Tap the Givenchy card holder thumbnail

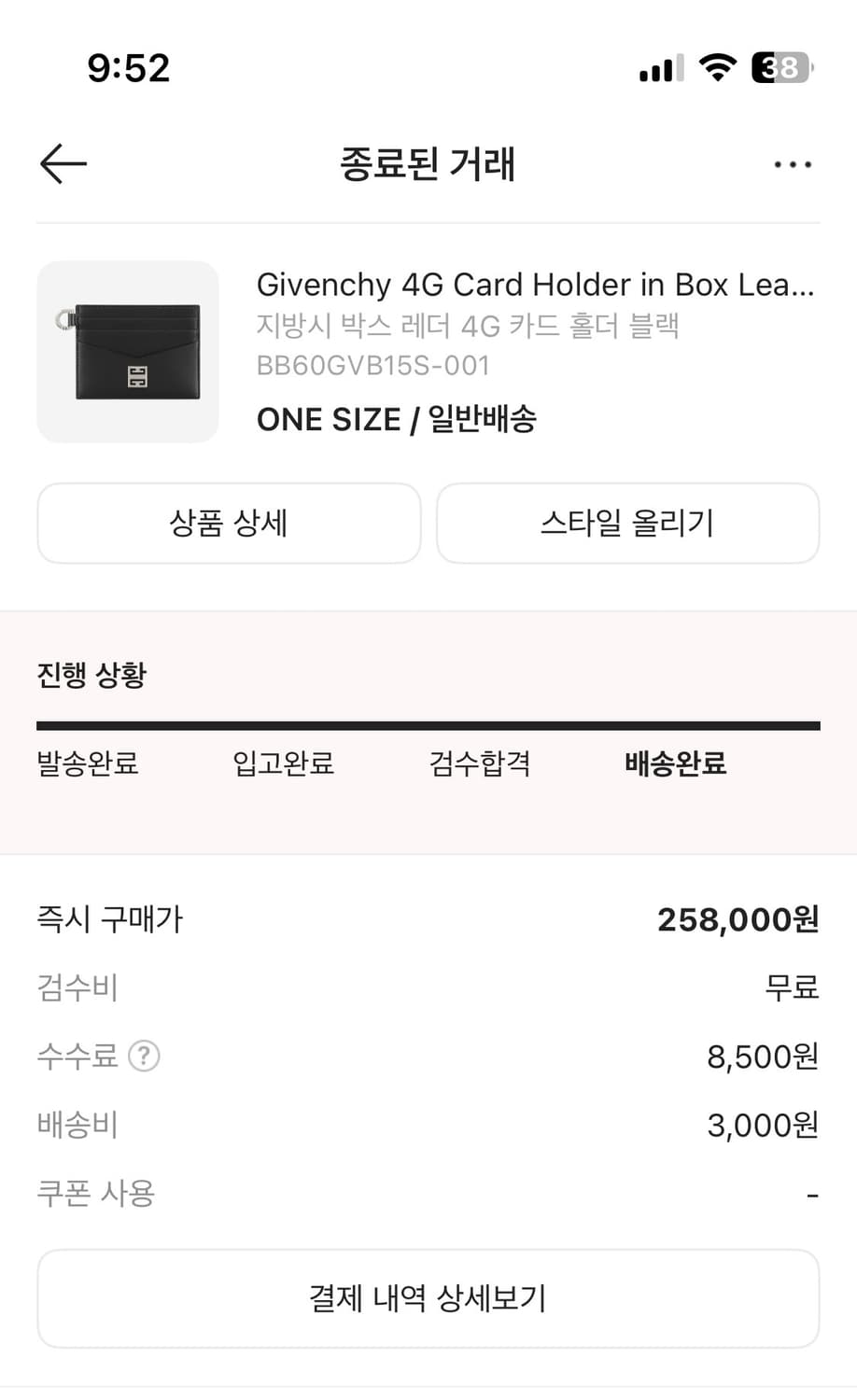(128, 352)
